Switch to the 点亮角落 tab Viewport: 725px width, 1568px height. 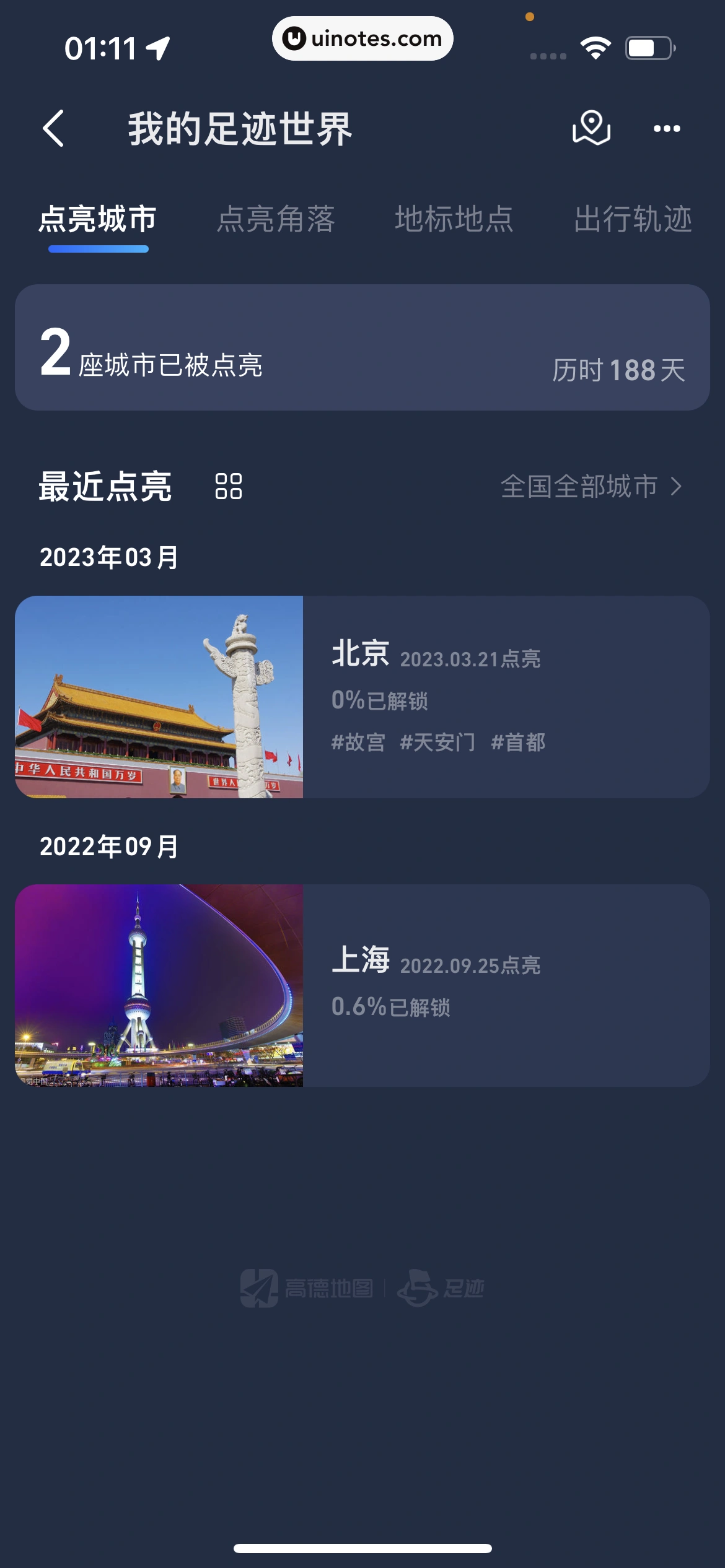(x=276, y=219)
